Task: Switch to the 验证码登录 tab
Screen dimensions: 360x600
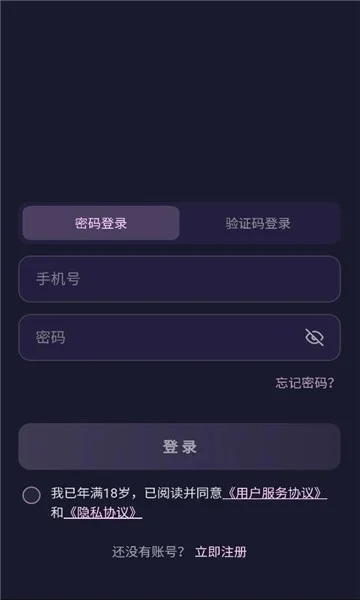Action: click(x=259, y=223)
